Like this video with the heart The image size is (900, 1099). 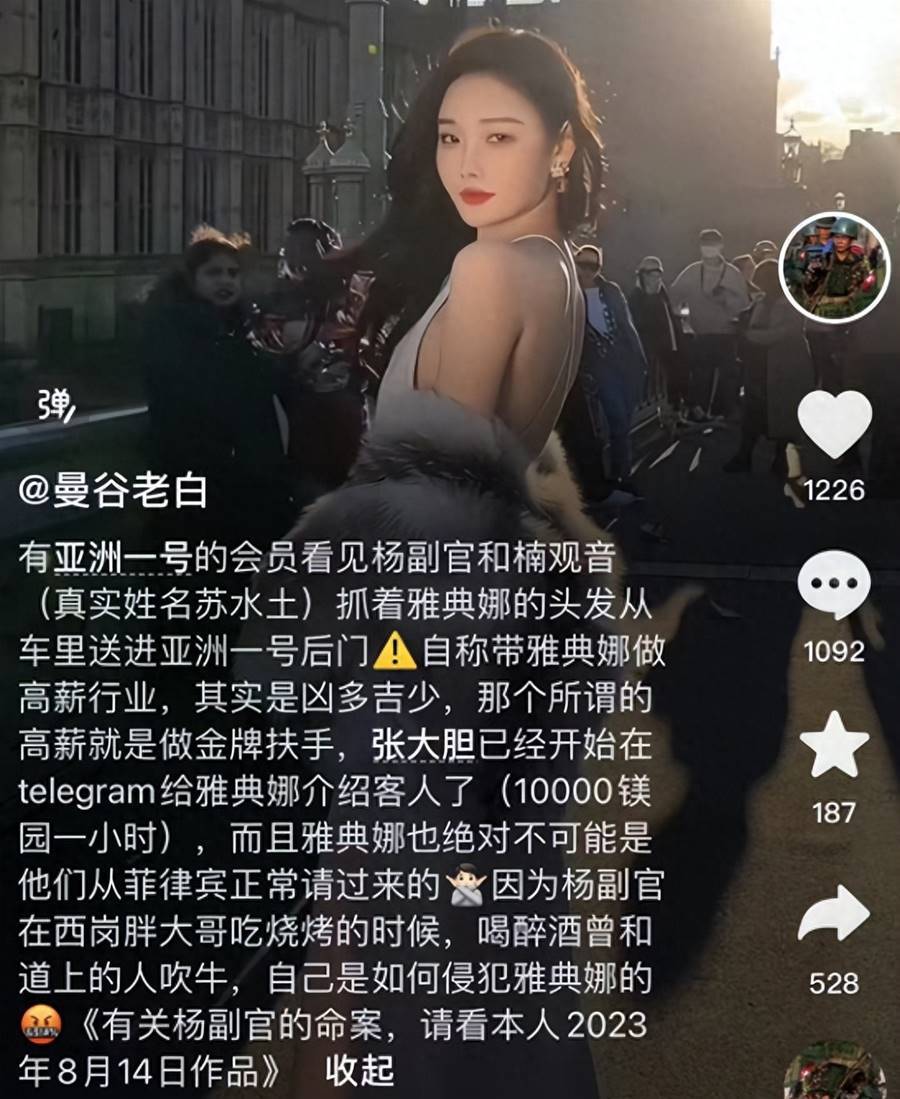coord(835,425)
